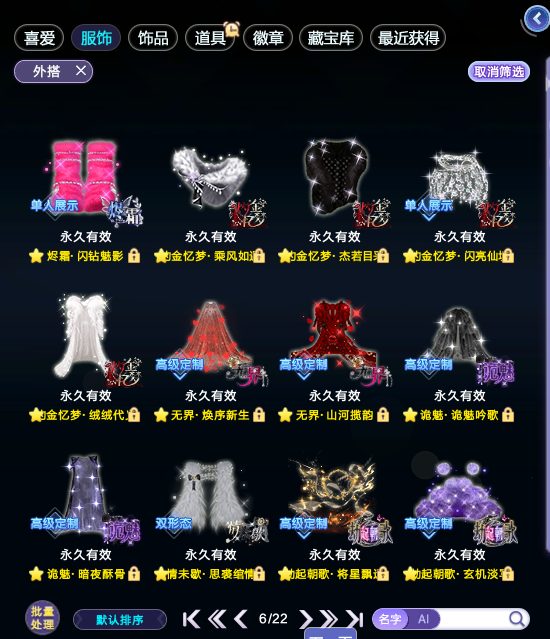Select the 烬霜·闪钻魅影 item
The width and height of the screenshot is (550, 639).
pyautogui.click(x=85, y=202)
